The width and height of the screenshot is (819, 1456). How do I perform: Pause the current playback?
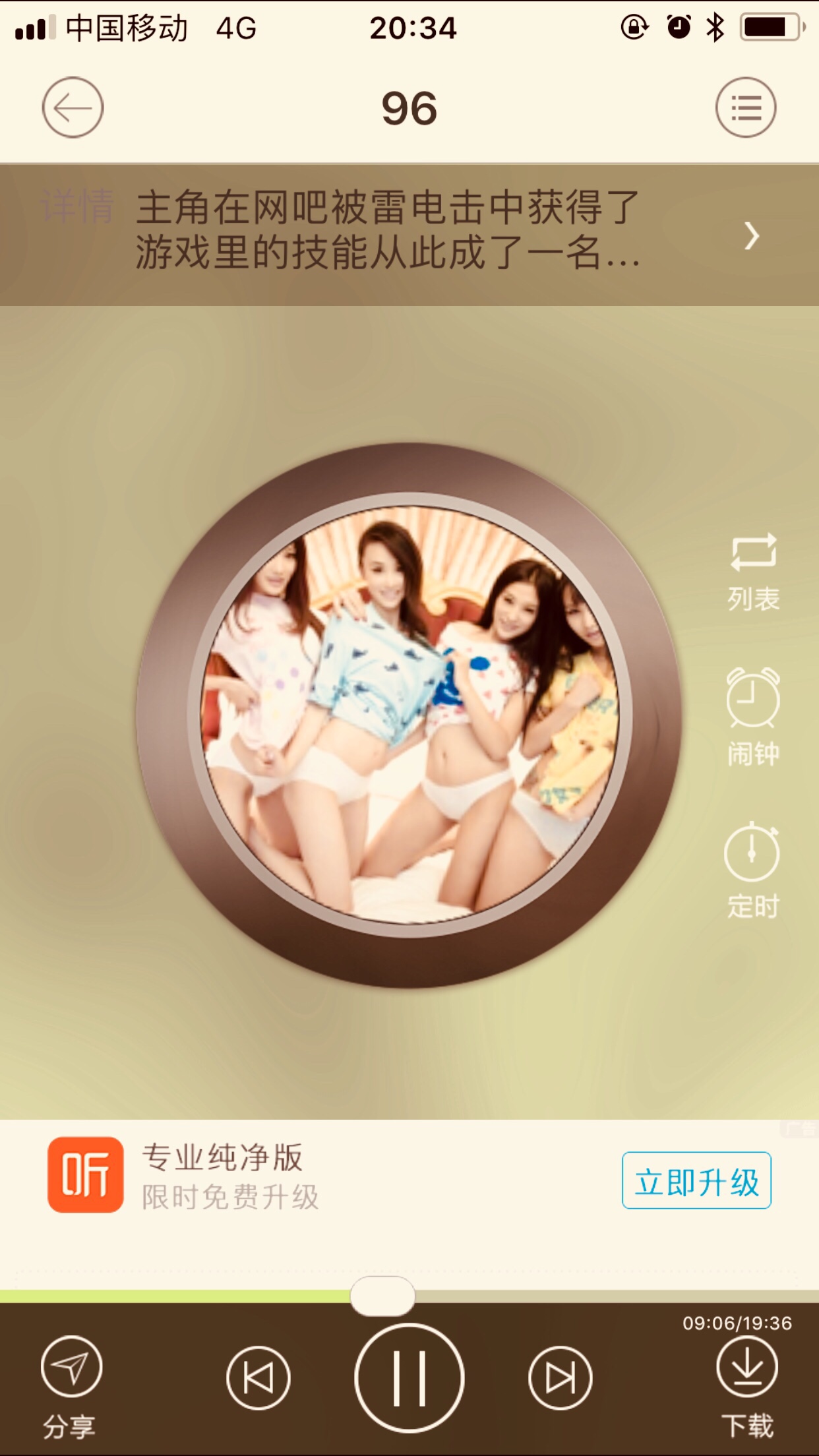click(x=409, y=1378)
